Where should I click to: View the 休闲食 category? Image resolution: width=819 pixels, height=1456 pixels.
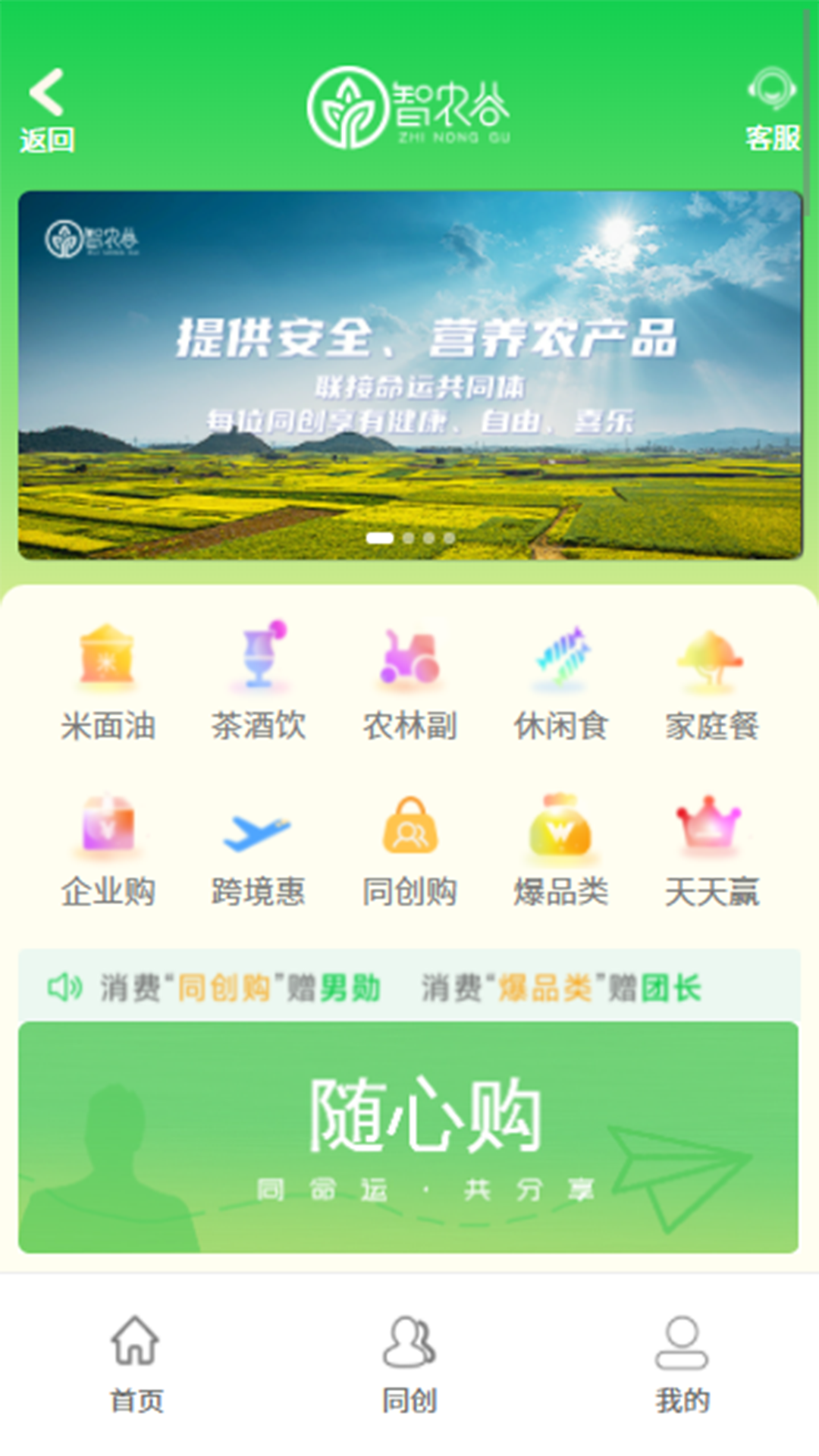click(560, 680)
